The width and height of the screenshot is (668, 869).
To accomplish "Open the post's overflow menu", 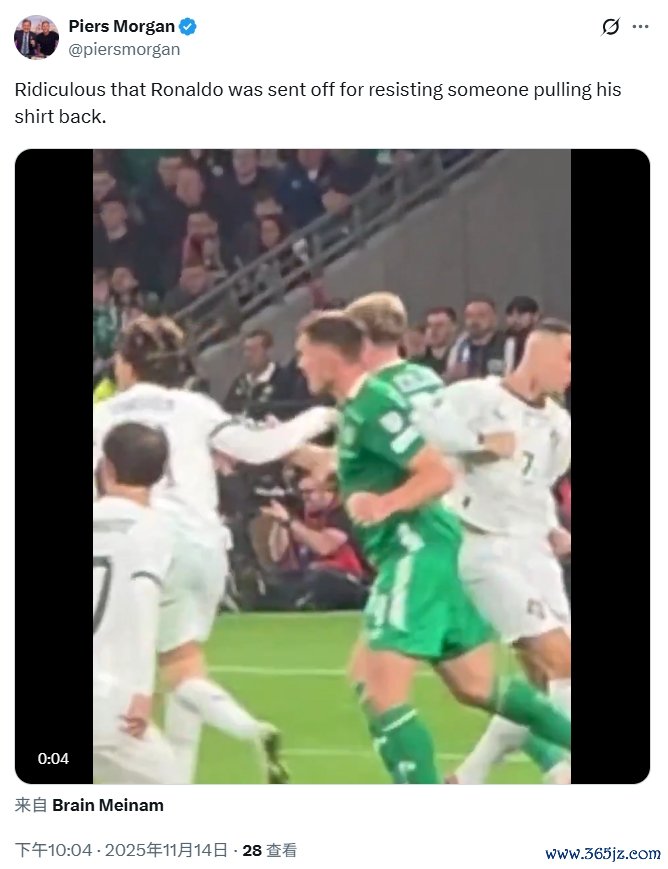I will coord(640,27).
